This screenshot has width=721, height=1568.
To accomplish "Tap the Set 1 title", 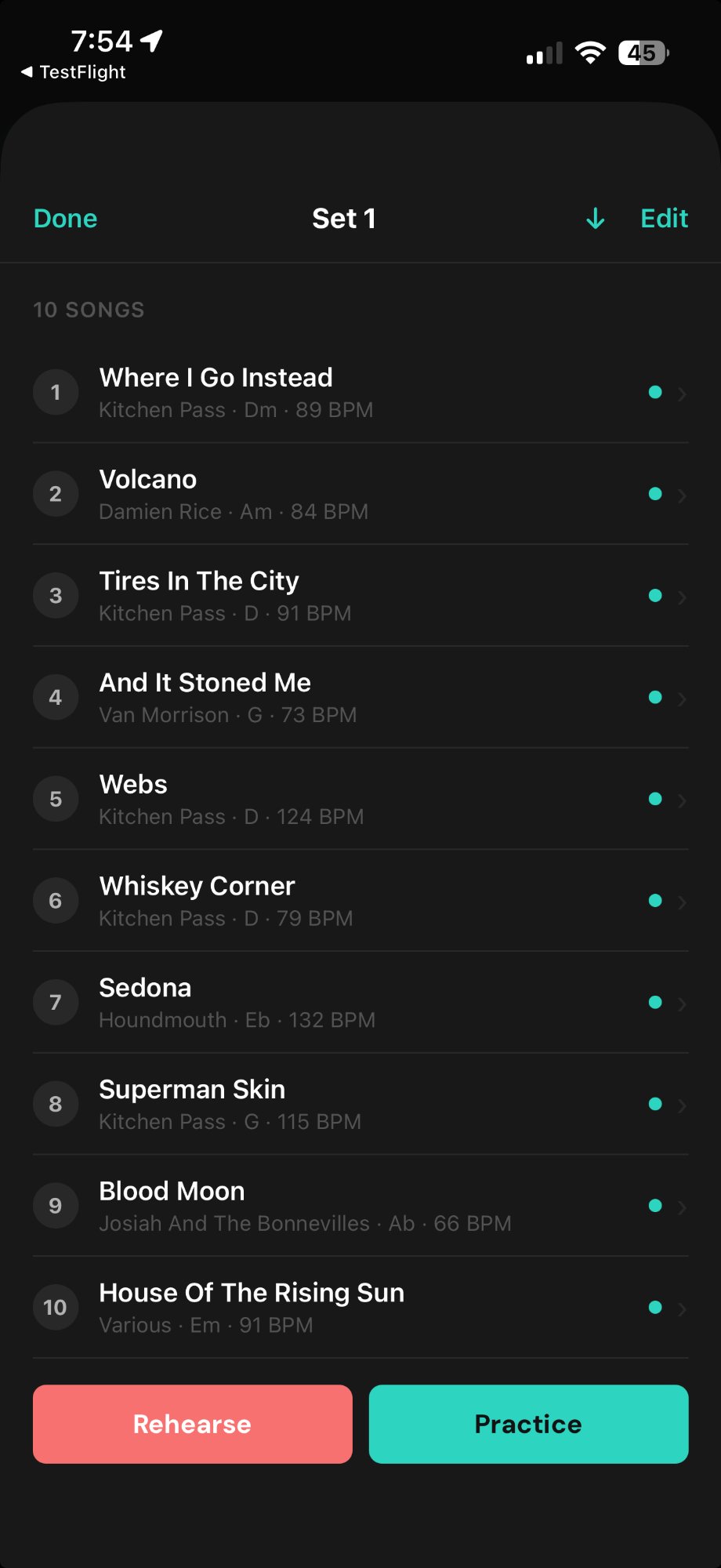I will click(x=344, y=219).
